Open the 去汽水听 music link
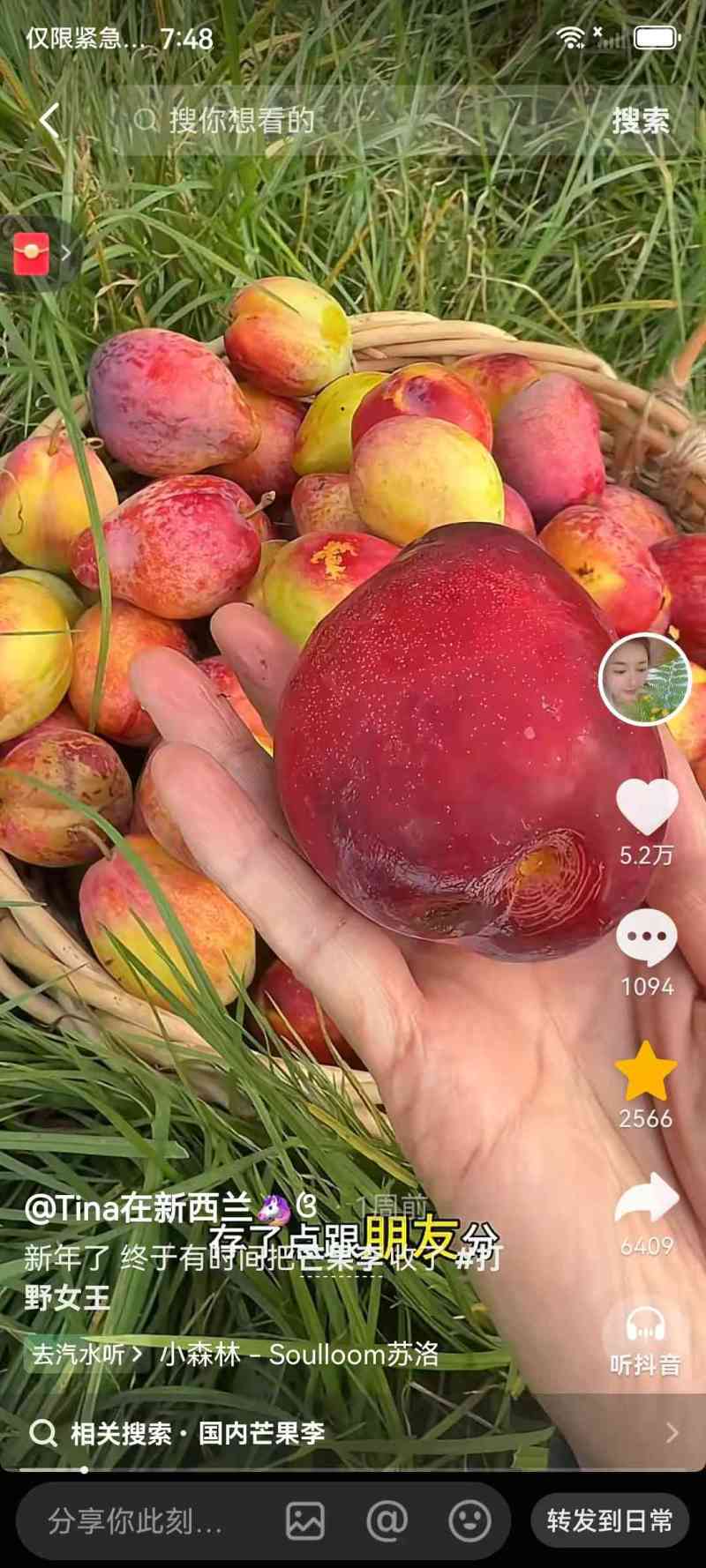This screenshot has height=1568, width=706. point(86,1354)
